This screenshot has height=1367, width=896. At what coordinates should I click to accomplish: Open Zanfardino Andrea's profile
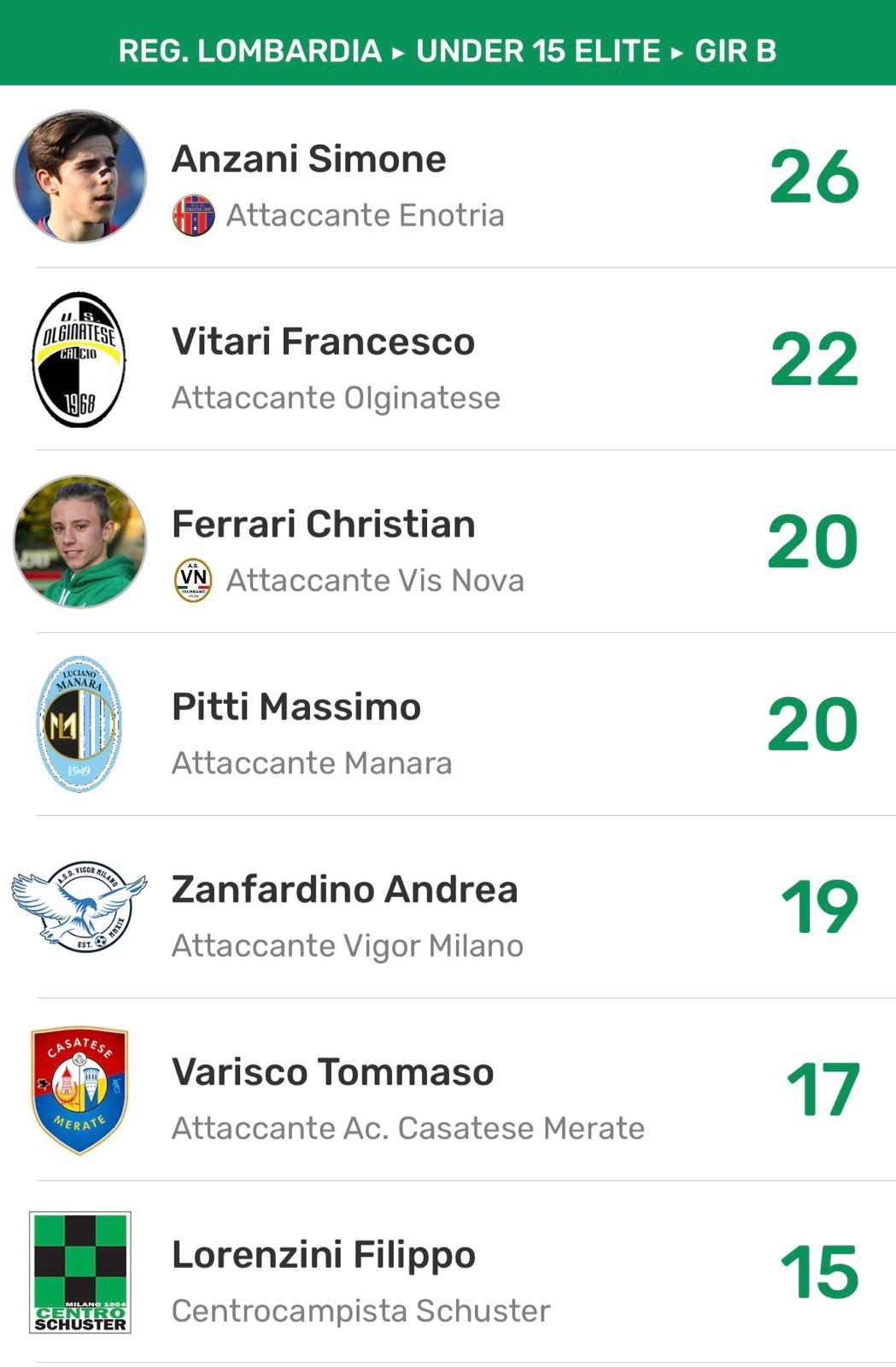pyautogui.click(x=344, y=889)
